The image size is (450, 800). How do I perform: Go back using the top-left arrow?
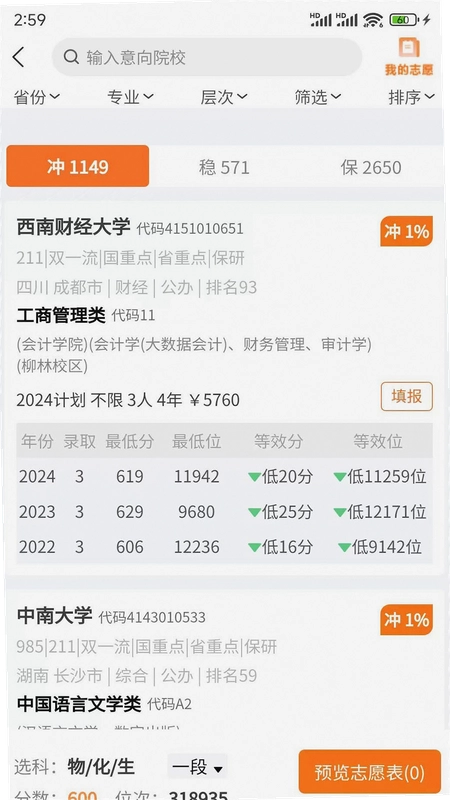[19, 57]
